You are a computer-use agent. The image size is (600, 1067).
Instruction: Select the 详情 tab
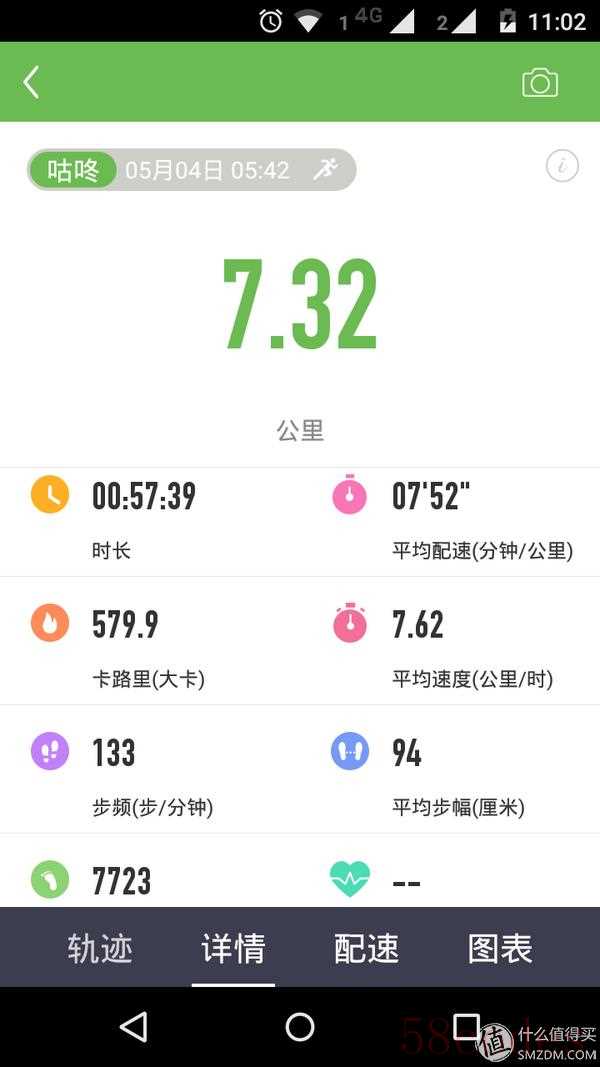click(233, 948)
